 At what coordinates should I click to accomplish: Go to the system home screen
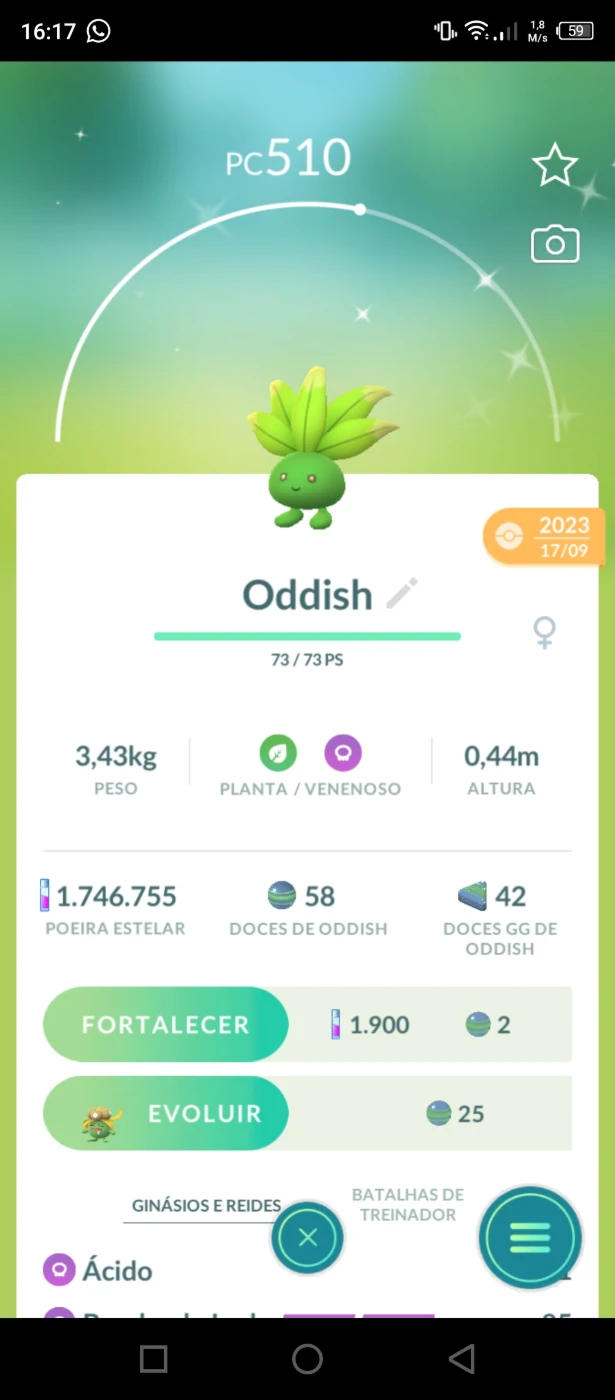307,1358
